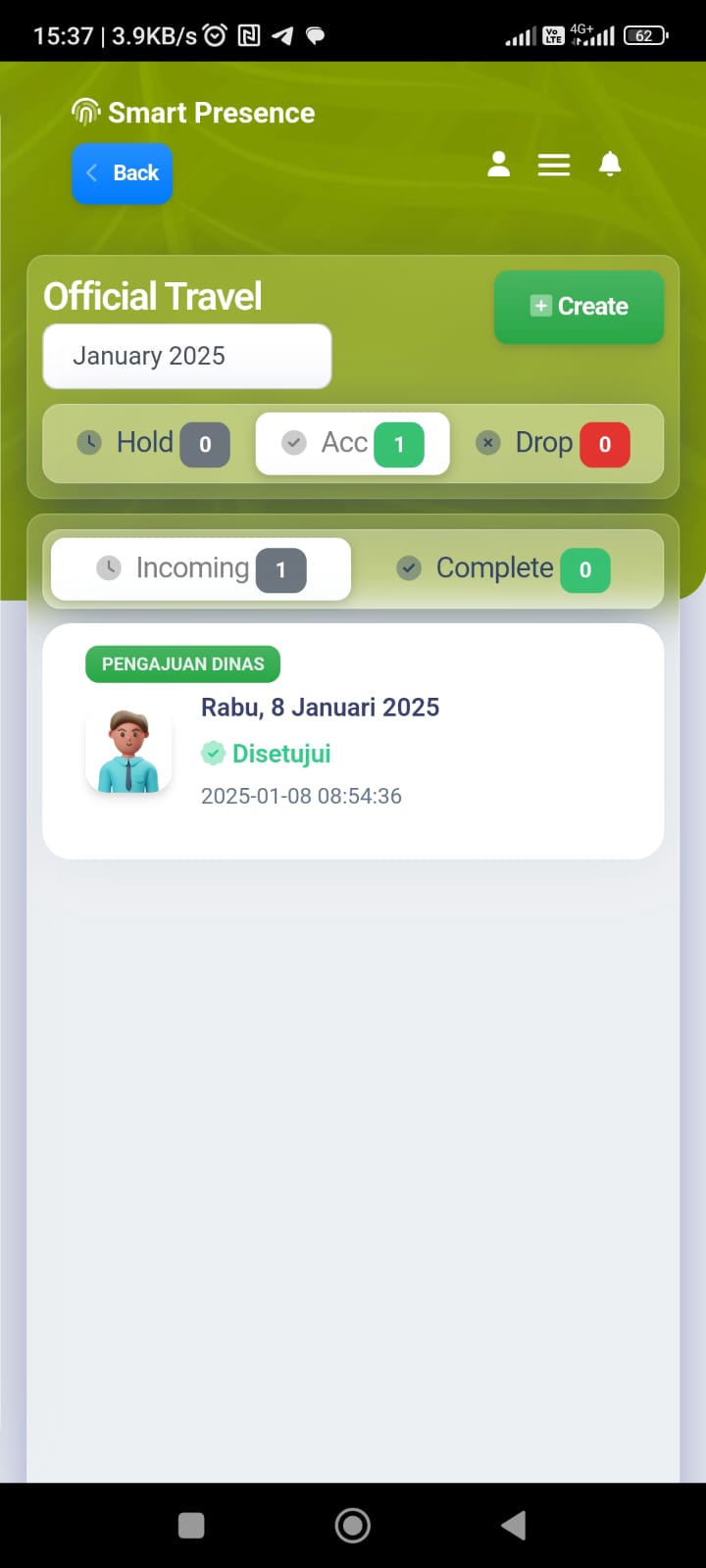
Task: Create a new official travel request
Action: pyautogui.click(x=579, y=307)
